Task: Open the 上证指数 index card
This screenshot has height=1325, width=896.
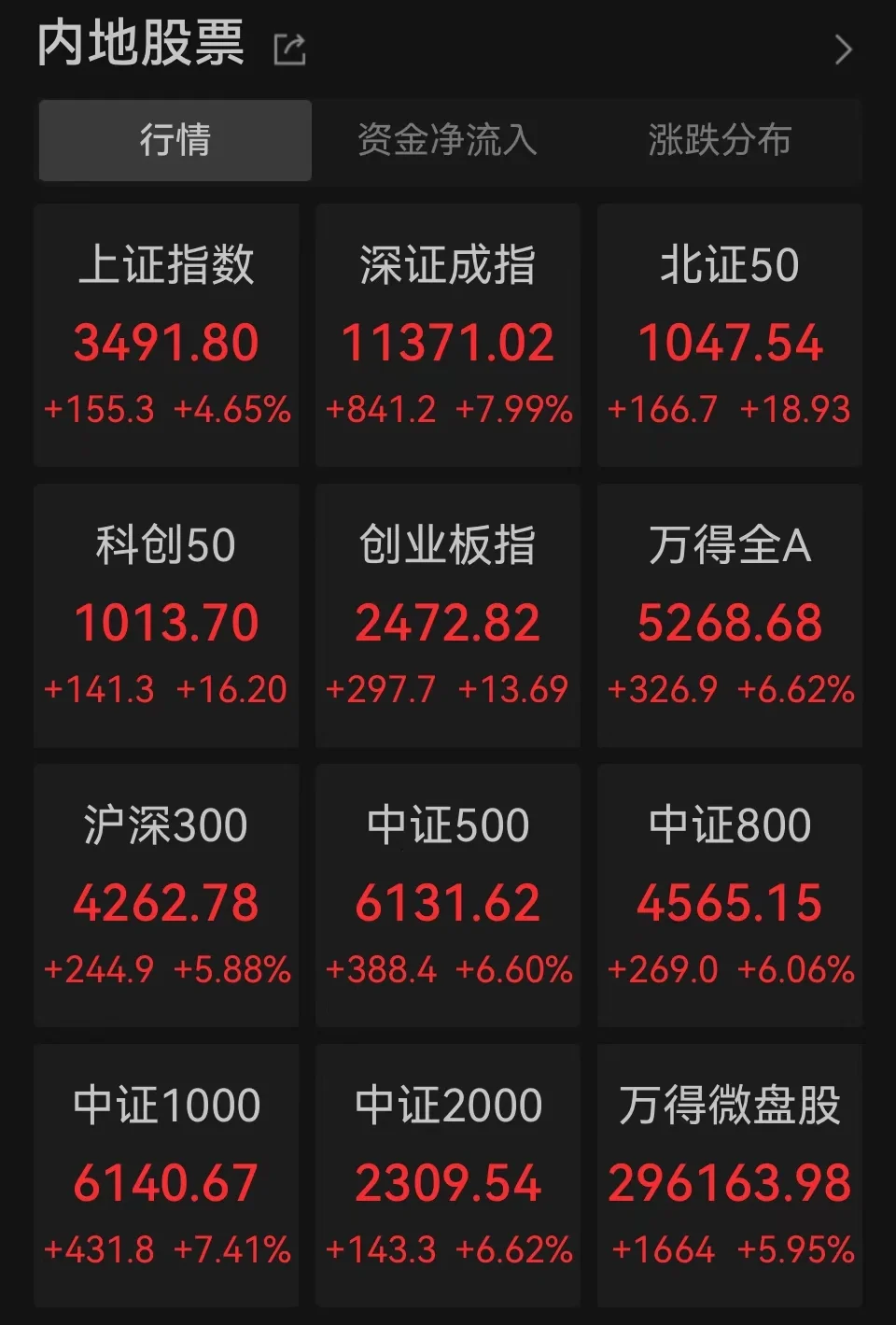Action: click(x=166, y=331)
